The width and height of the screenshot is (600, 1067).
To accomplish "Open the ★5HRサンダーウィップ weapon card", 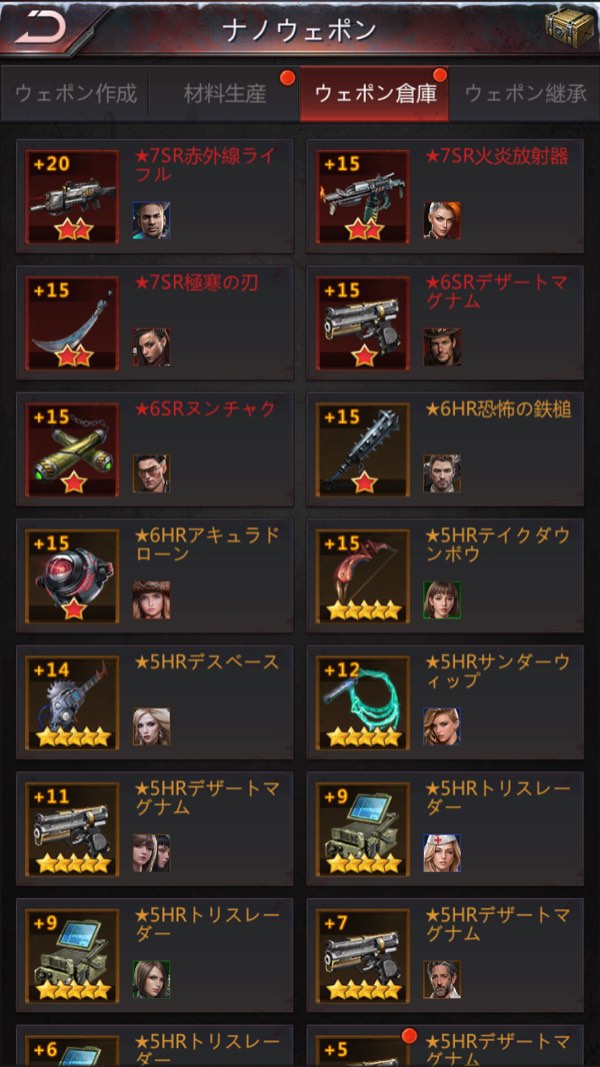I will click(x=445, y=702).
